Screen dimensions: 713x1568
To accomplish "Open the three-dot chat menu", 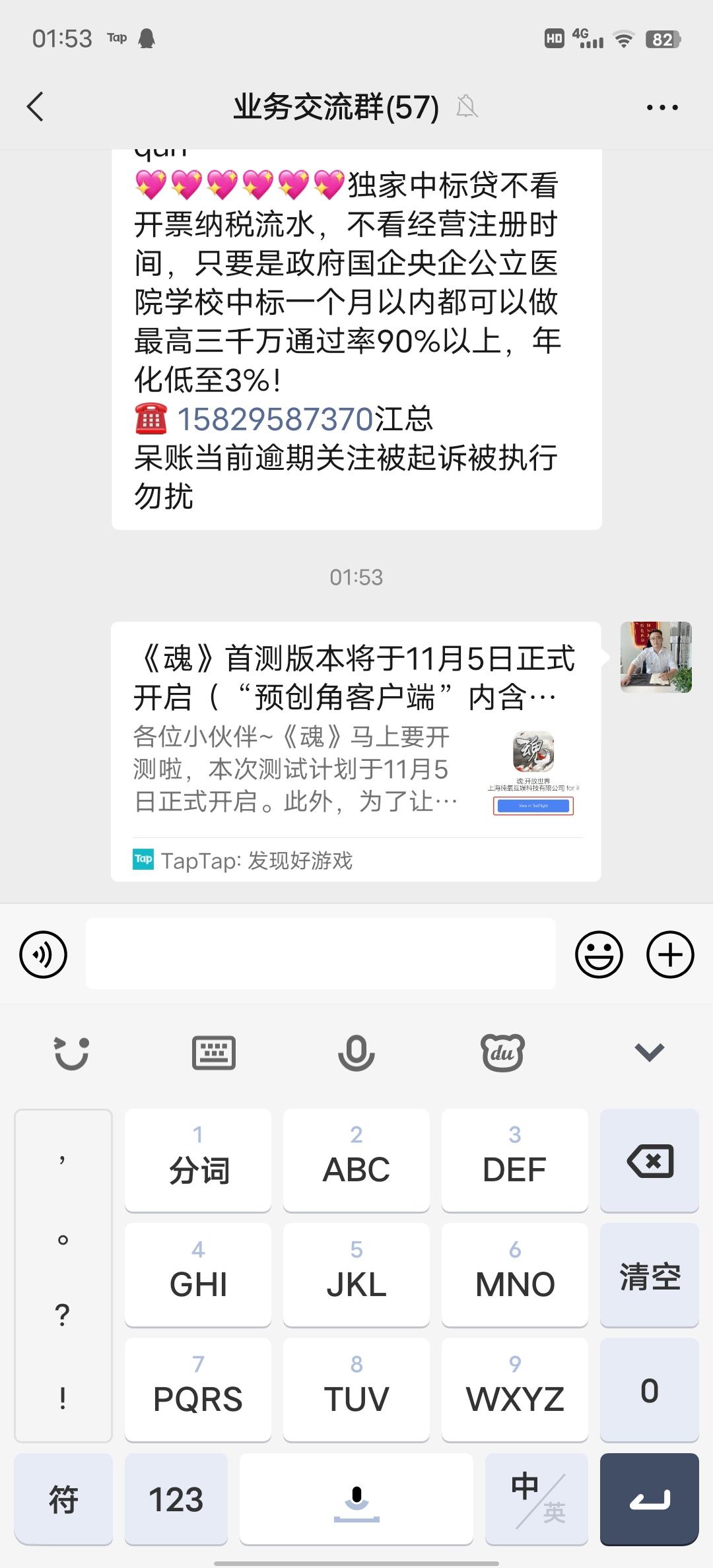I will click(x=662, y=107).
